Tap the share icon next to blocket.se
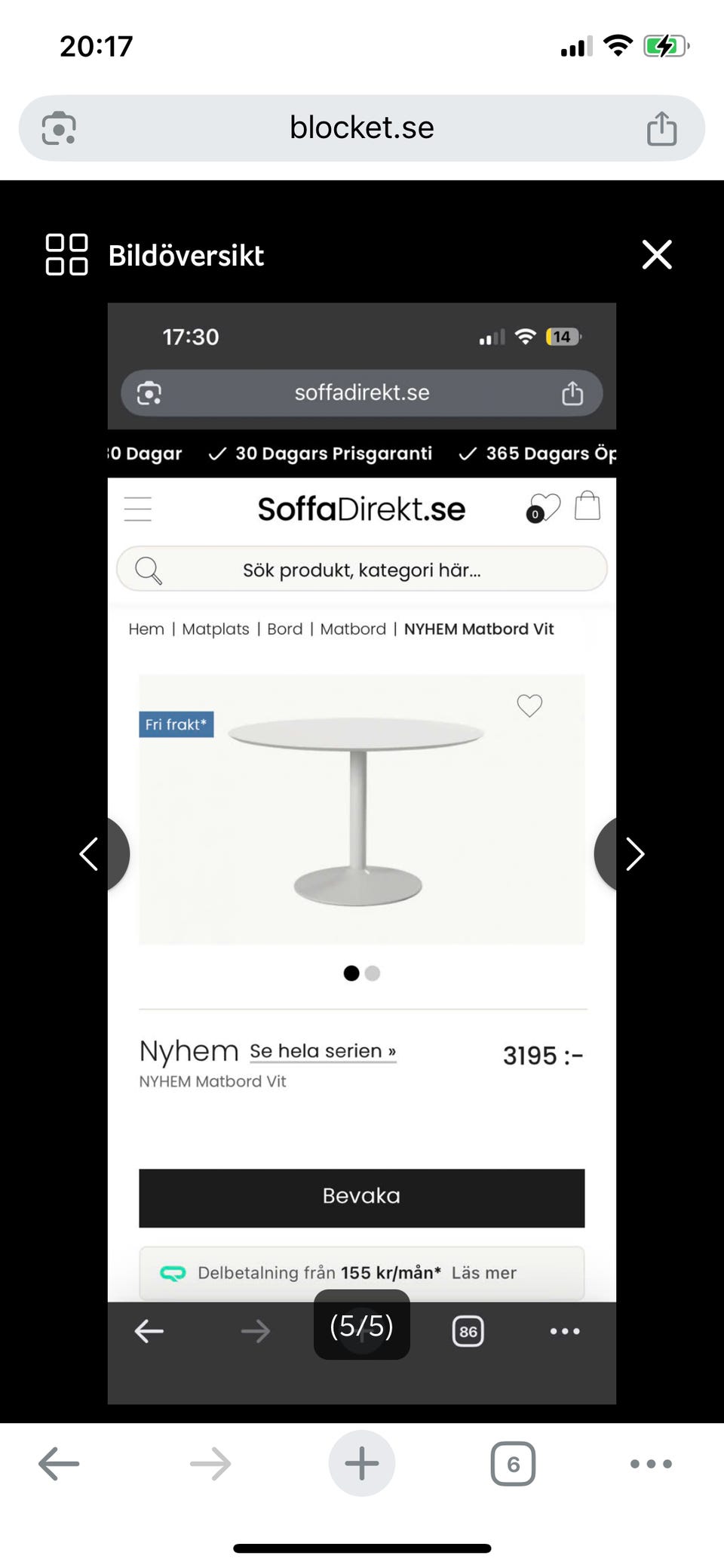Viewport: 724px width, 1568px height. point(662,127)
